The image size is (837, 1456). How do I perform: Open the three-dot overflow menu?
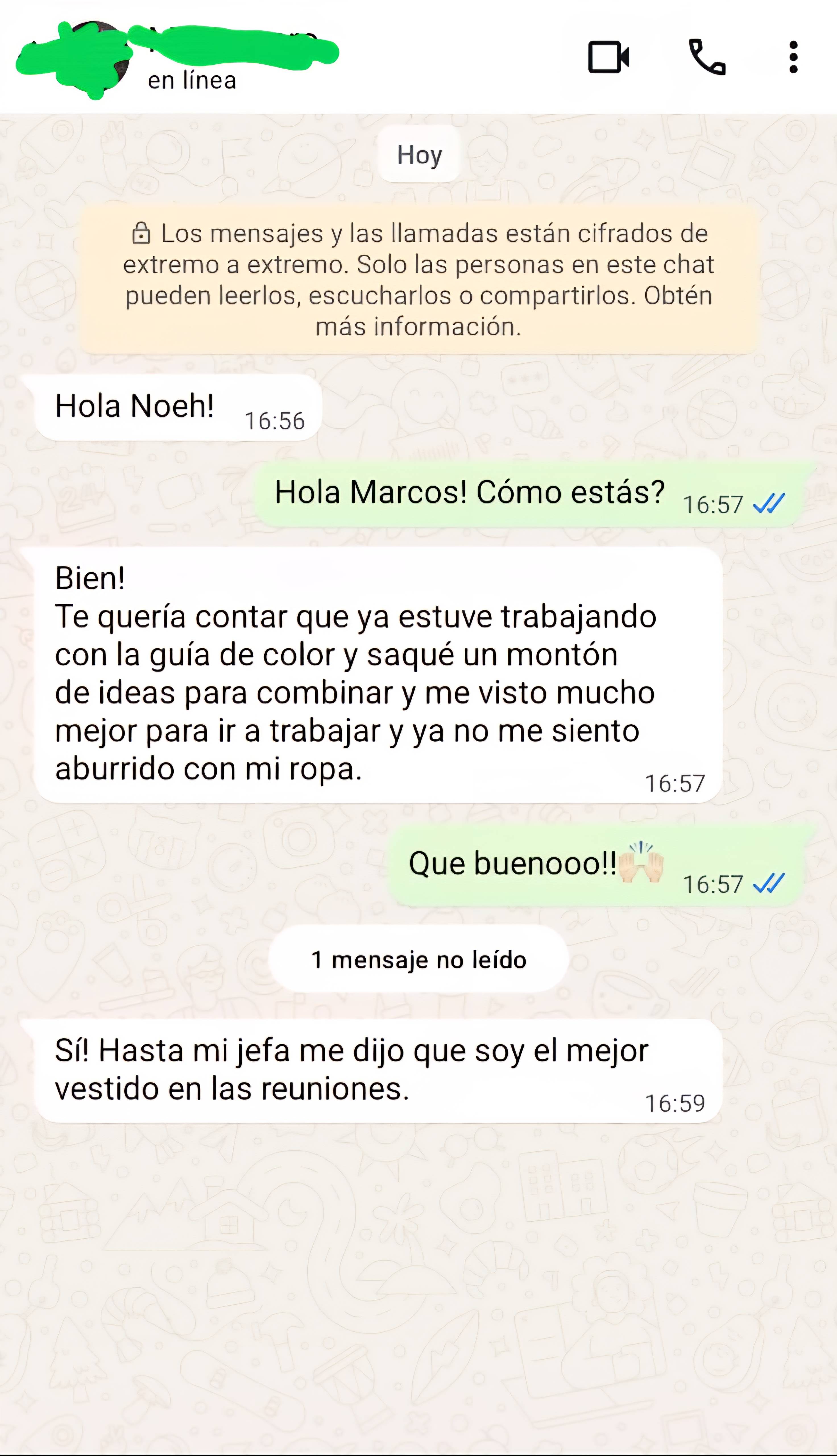point(793,57)
